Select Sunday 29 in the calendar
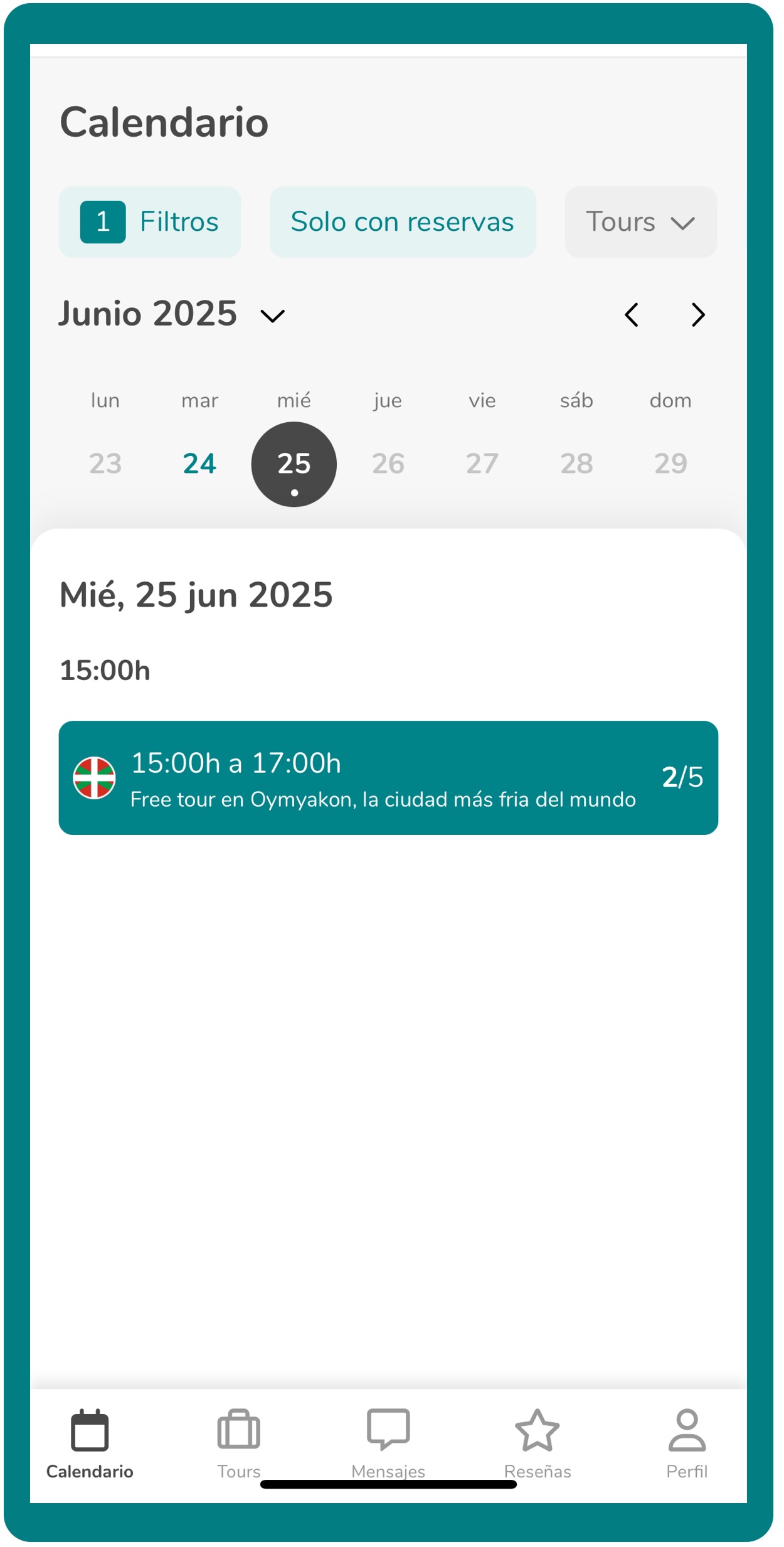This screenshot has width=784, height=1547. tap(670, 464)
